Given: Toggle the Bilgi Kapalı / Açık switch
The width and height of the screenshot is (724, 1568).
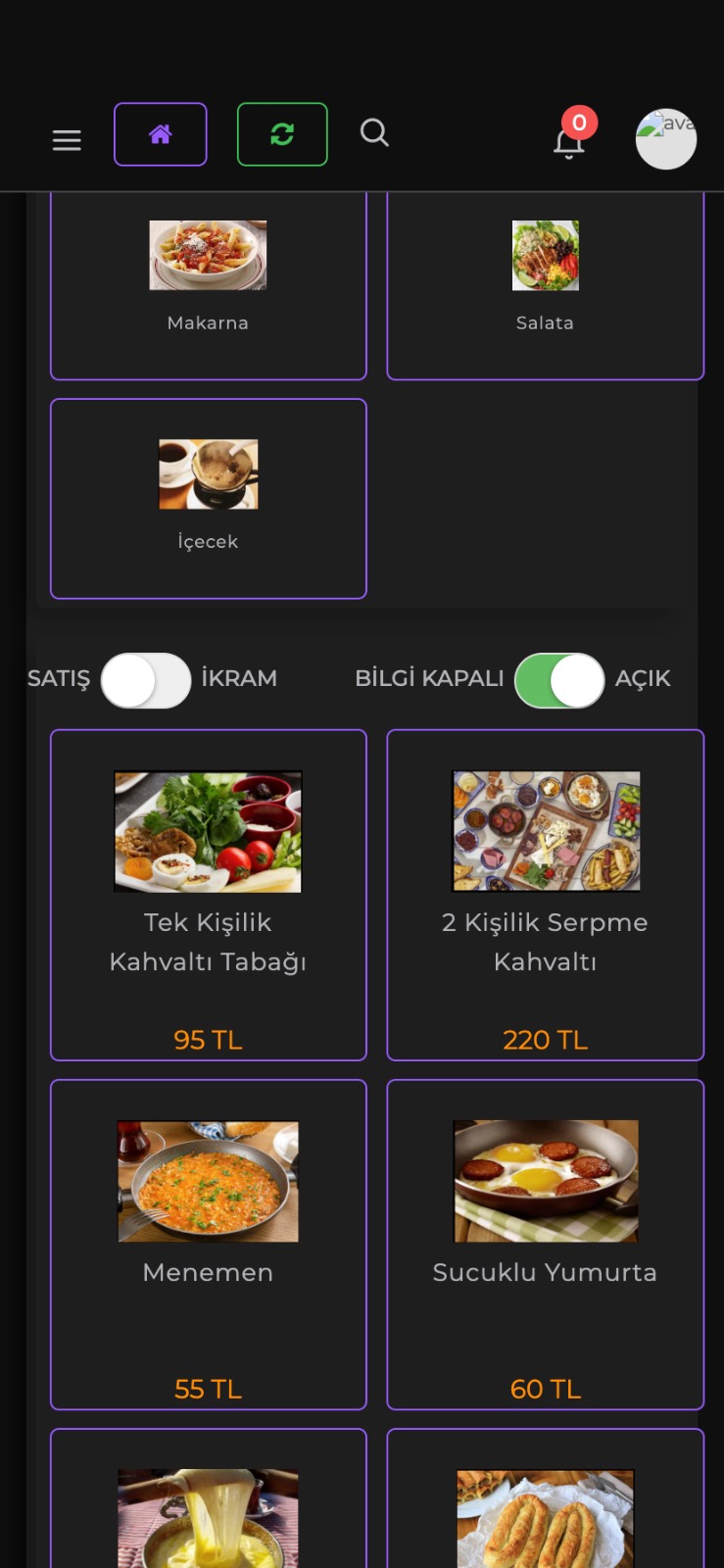Looking at the screenshot, I should (x=559, y=680).
